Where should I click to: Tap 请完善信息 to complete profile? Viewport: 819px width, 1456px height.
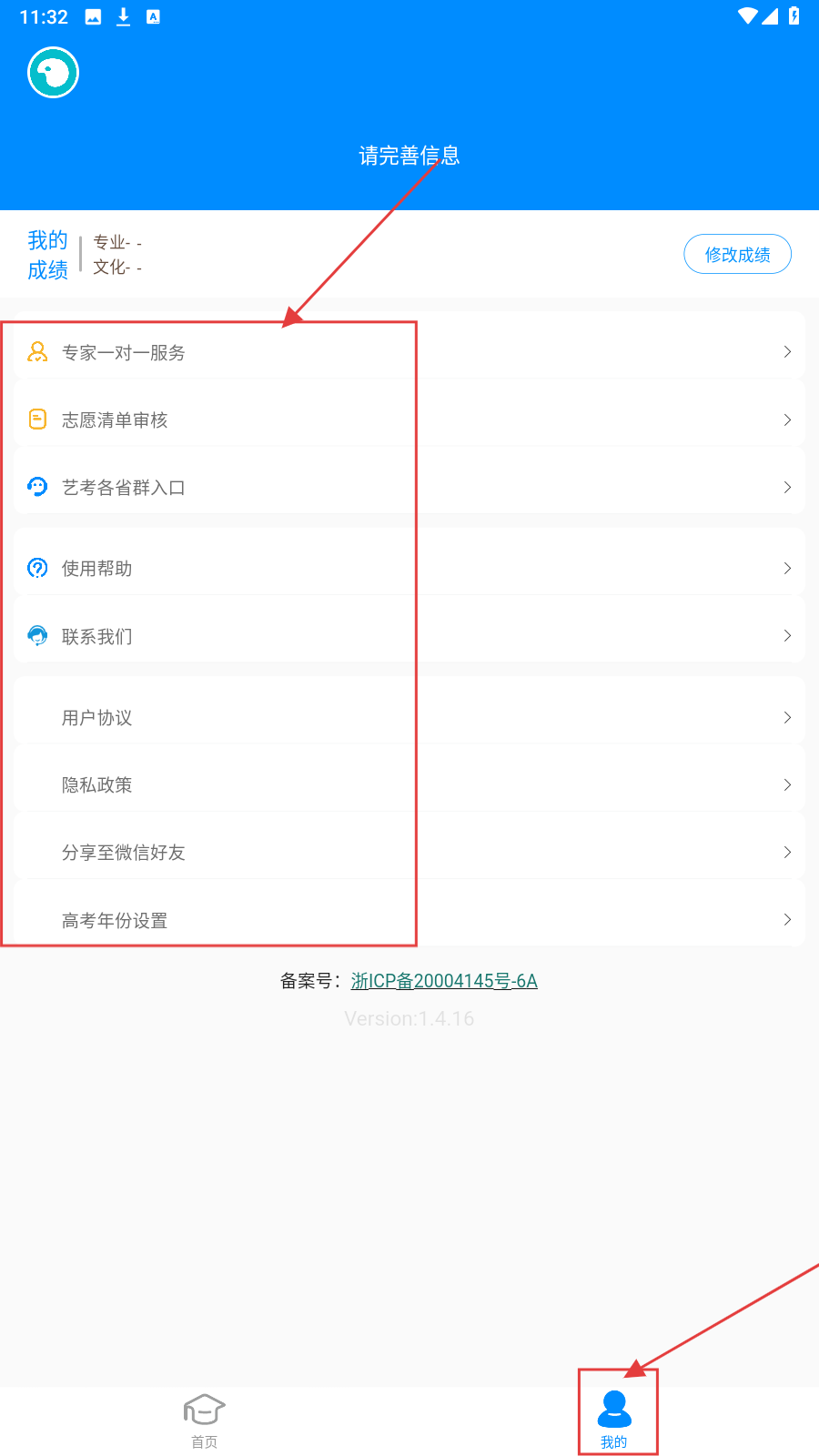click(x=409, y=156)
